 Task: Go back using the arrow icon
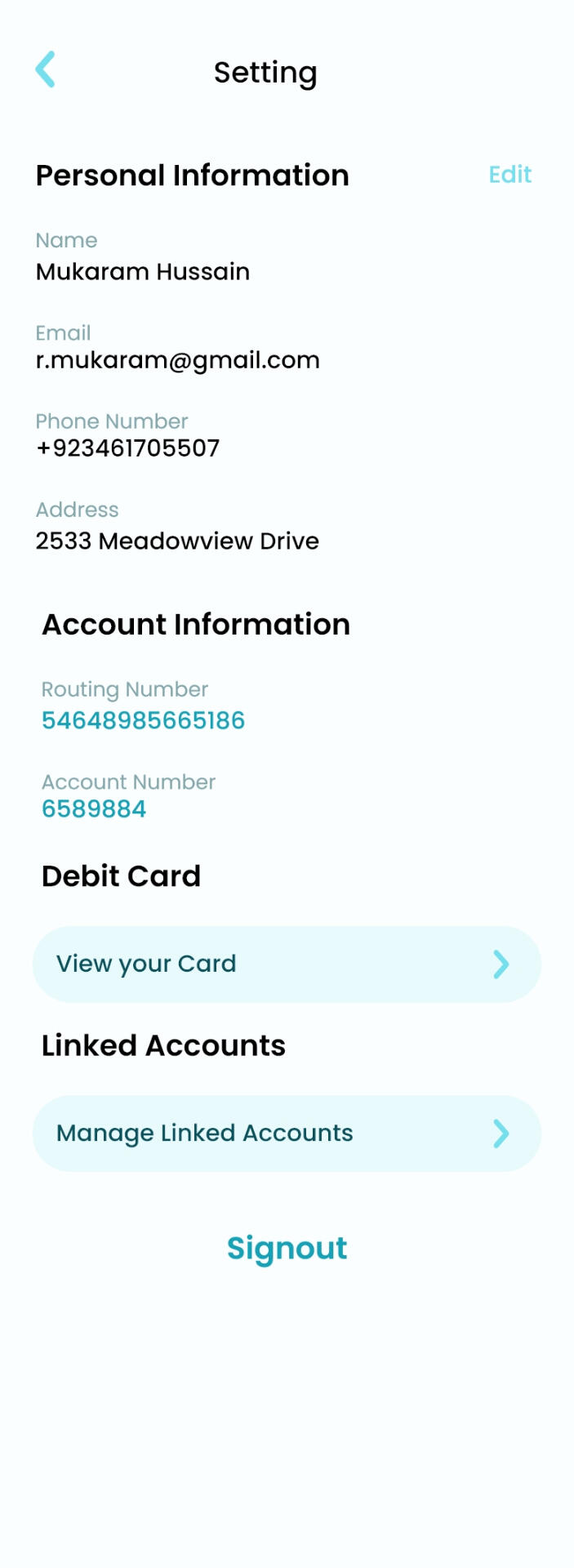(46, 69)
